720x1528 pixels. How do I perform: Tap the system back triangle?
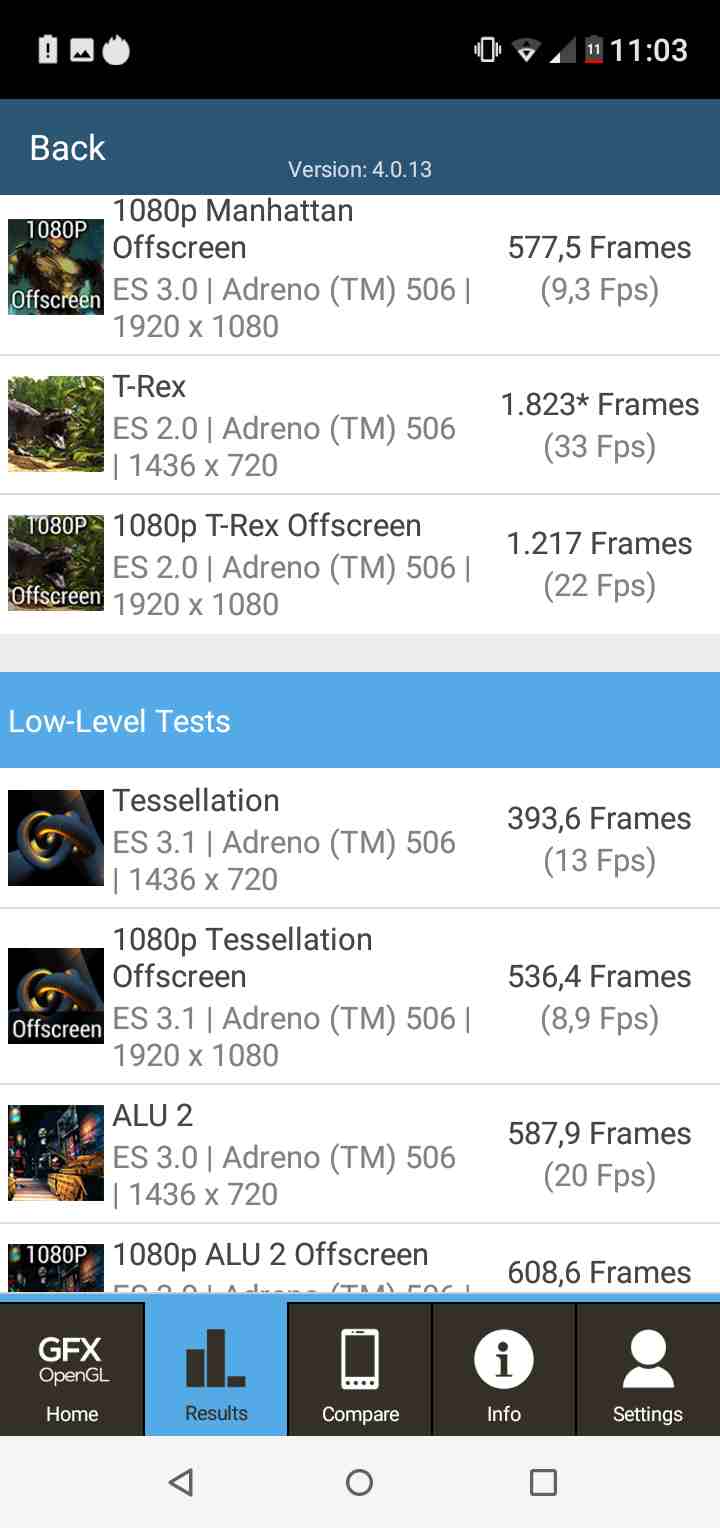181,1482
